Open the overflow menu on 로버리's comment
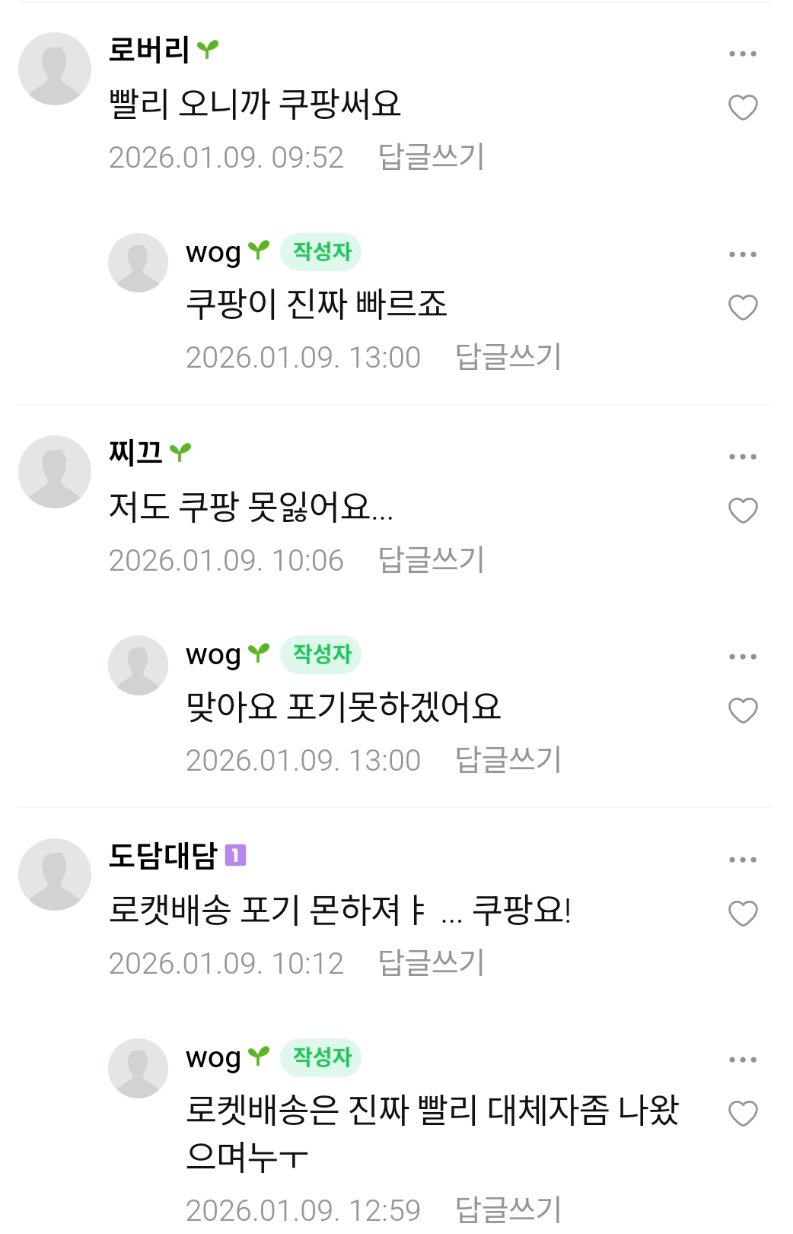This screenshot has width=793, height=1234. point(742,54)
